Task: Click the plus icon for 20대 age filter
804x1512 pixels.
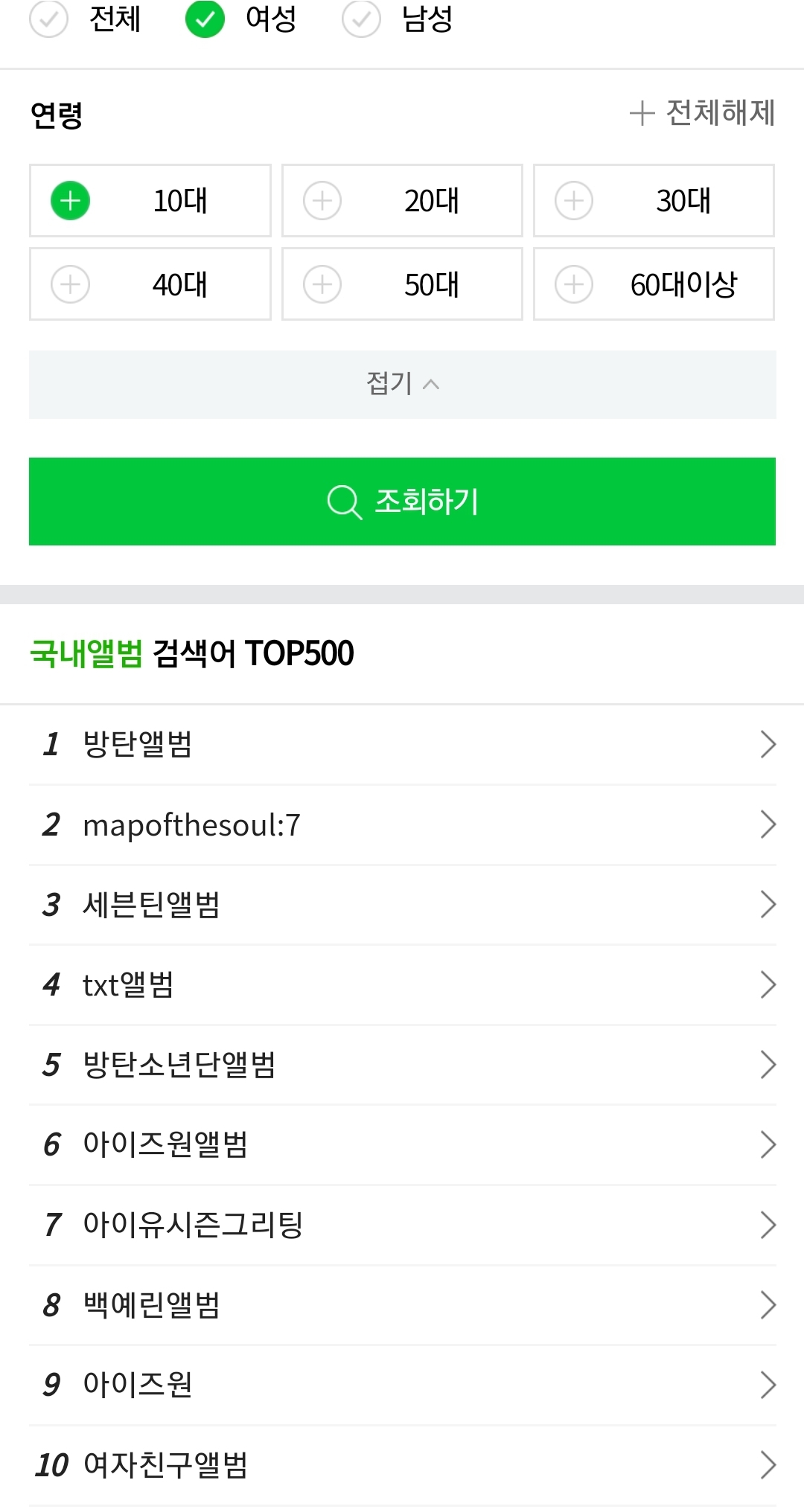Action: point(322,200)
